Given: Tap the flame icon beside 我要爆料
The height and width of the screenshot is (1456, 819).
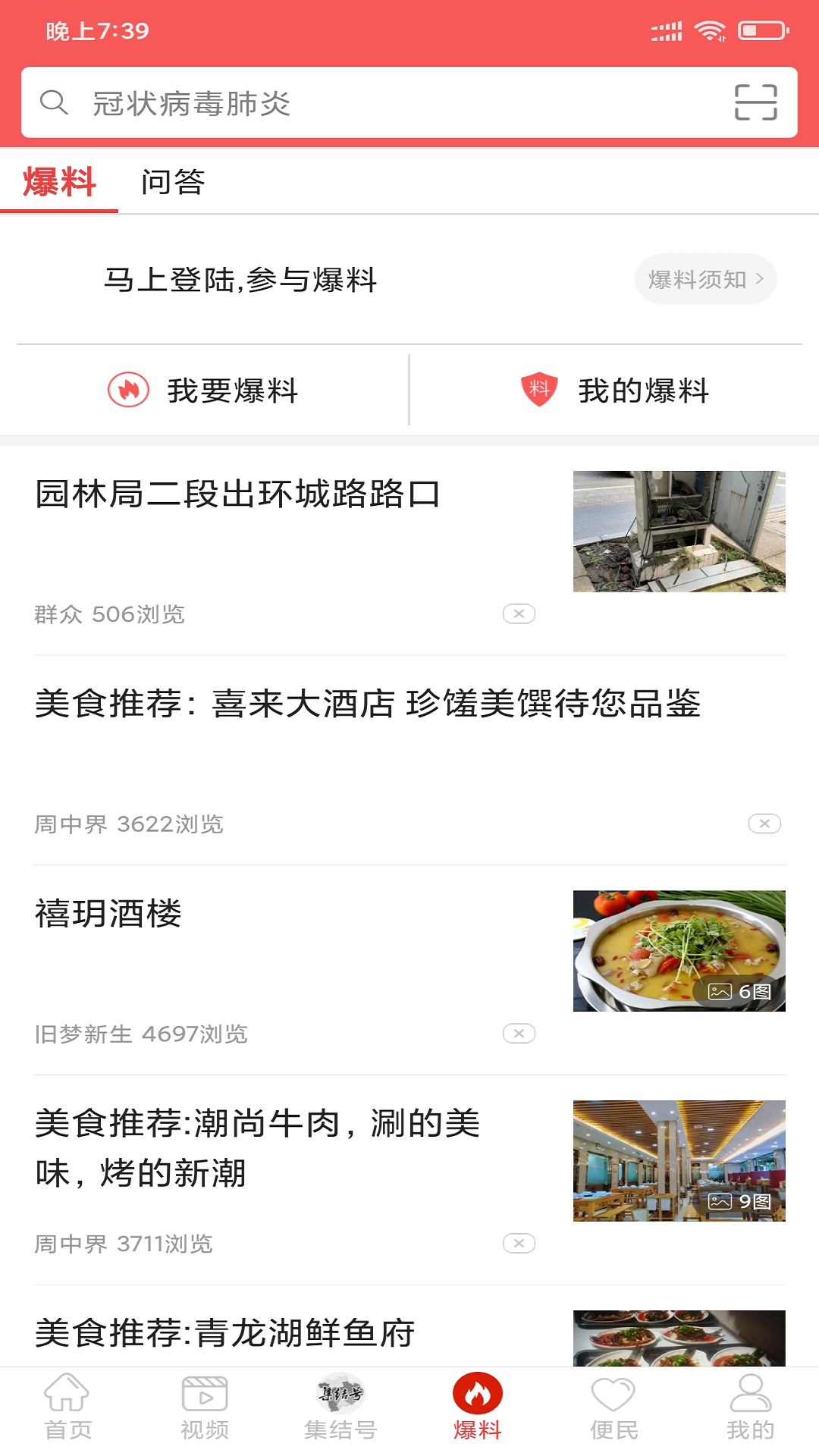Looking at the screenshot, I should (127, 391).
